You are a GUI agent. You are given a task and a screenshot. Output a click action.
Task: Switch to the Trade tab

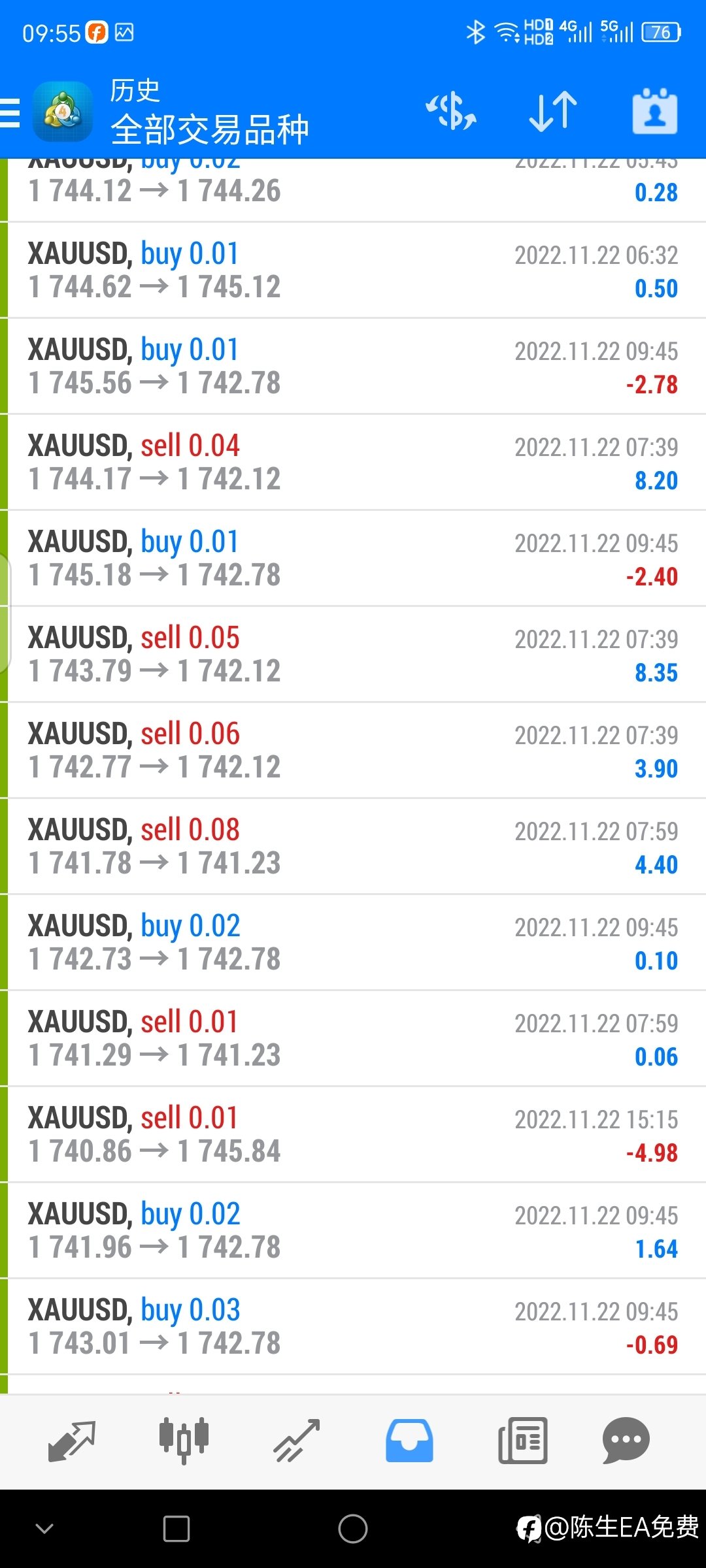click(297, 1441)
